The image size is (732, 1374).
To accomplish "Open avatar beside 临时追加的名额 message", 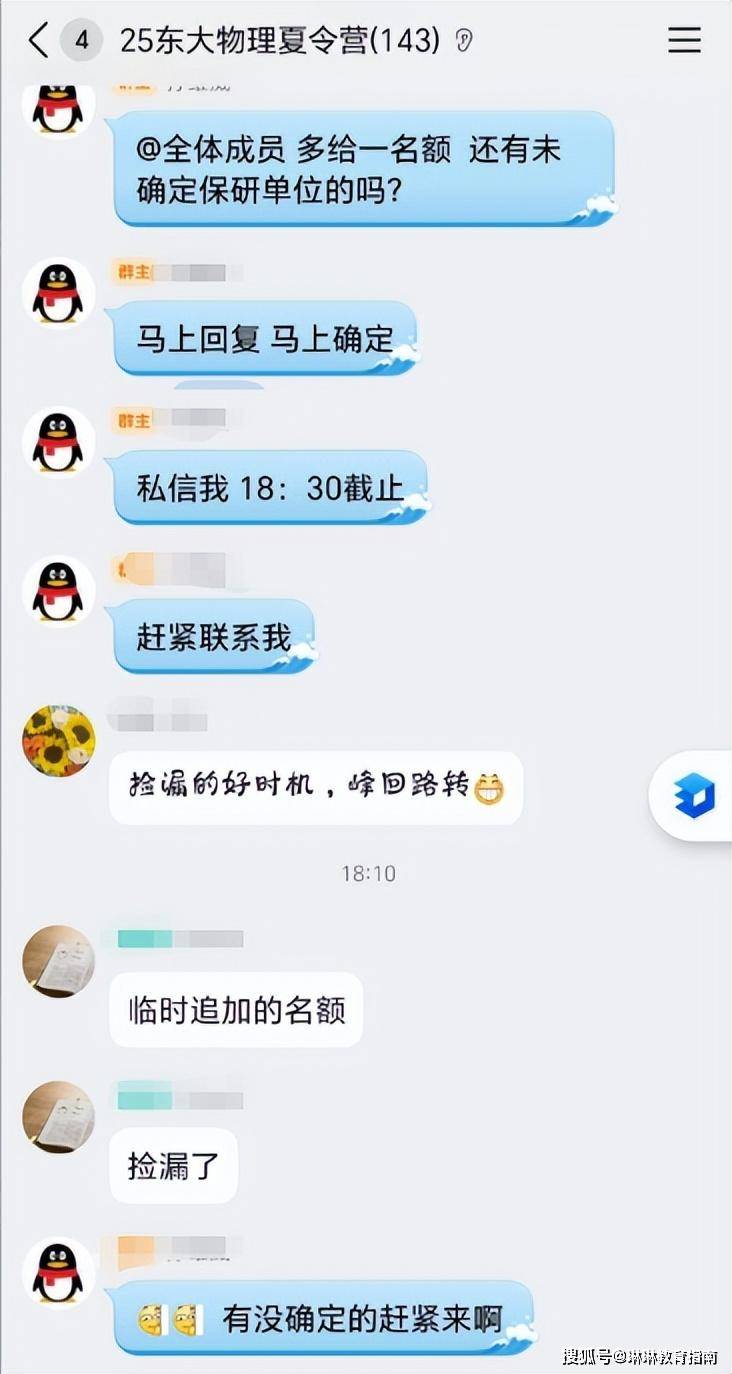I will tap(59, 961).
